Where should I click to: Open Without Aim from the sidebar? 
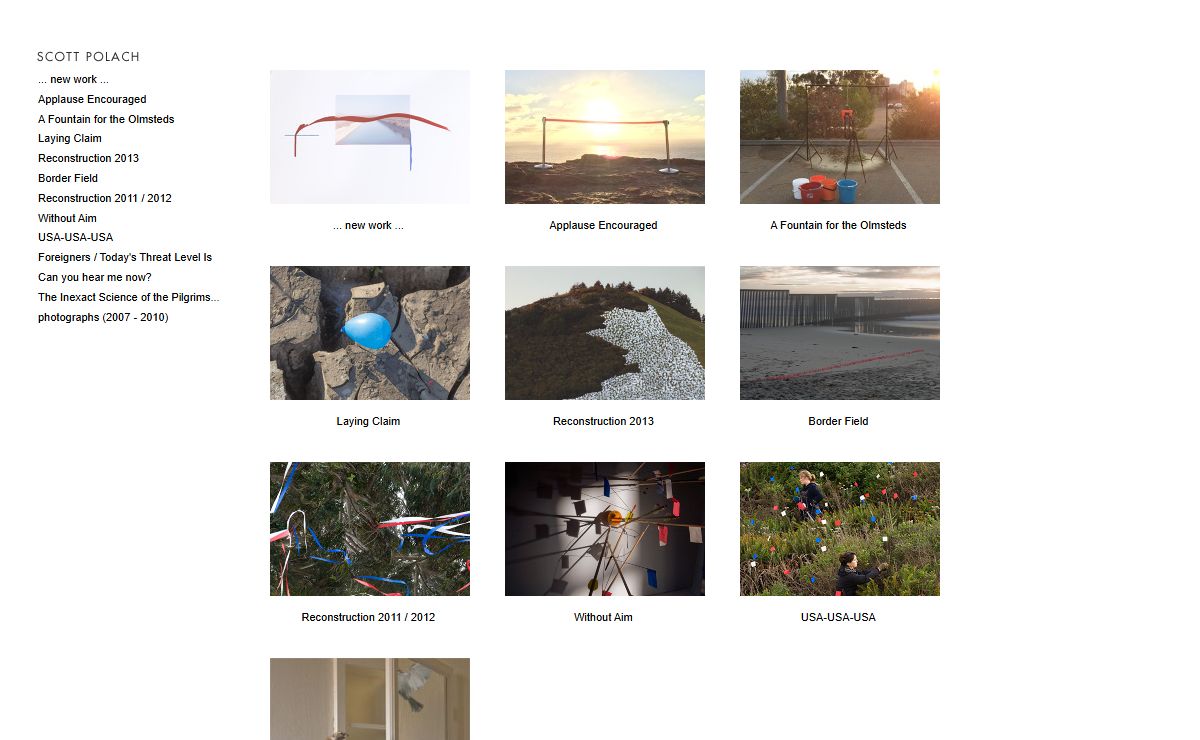67,218
